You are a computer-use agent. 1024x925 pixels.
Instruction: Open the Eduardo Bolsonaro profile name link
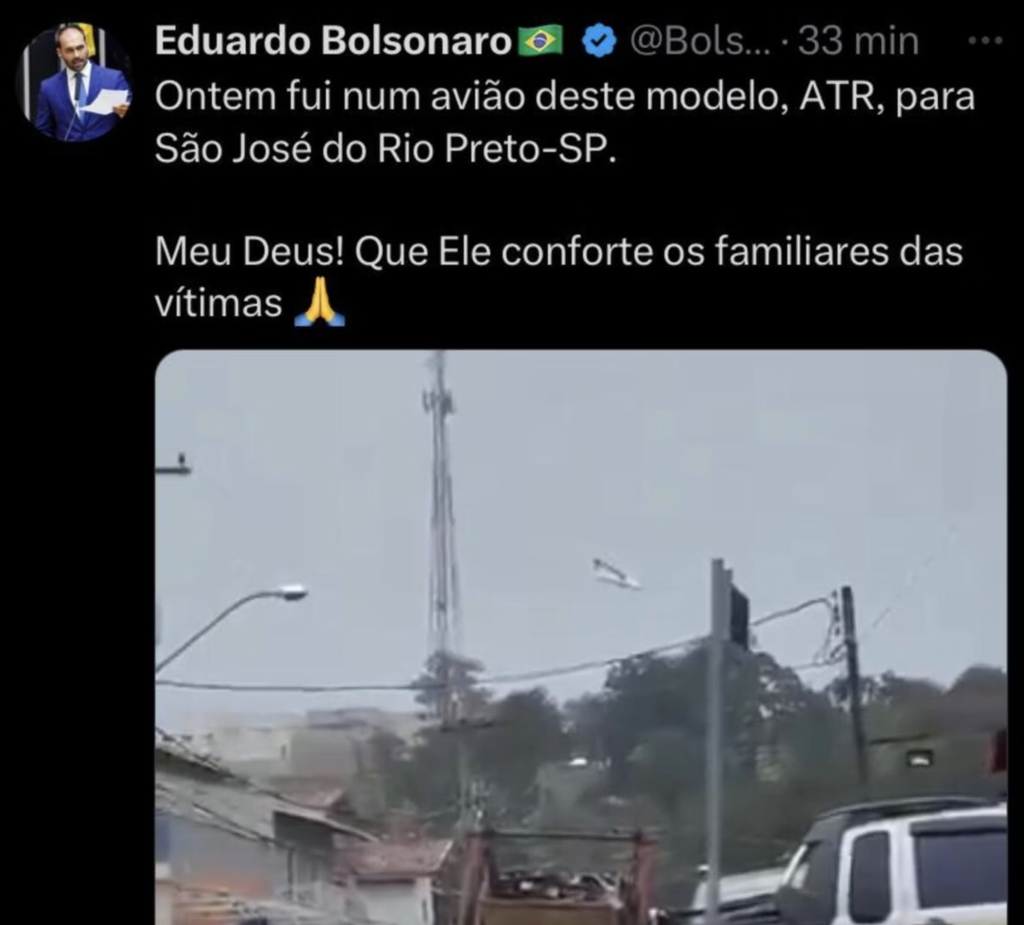click(334, 41)
